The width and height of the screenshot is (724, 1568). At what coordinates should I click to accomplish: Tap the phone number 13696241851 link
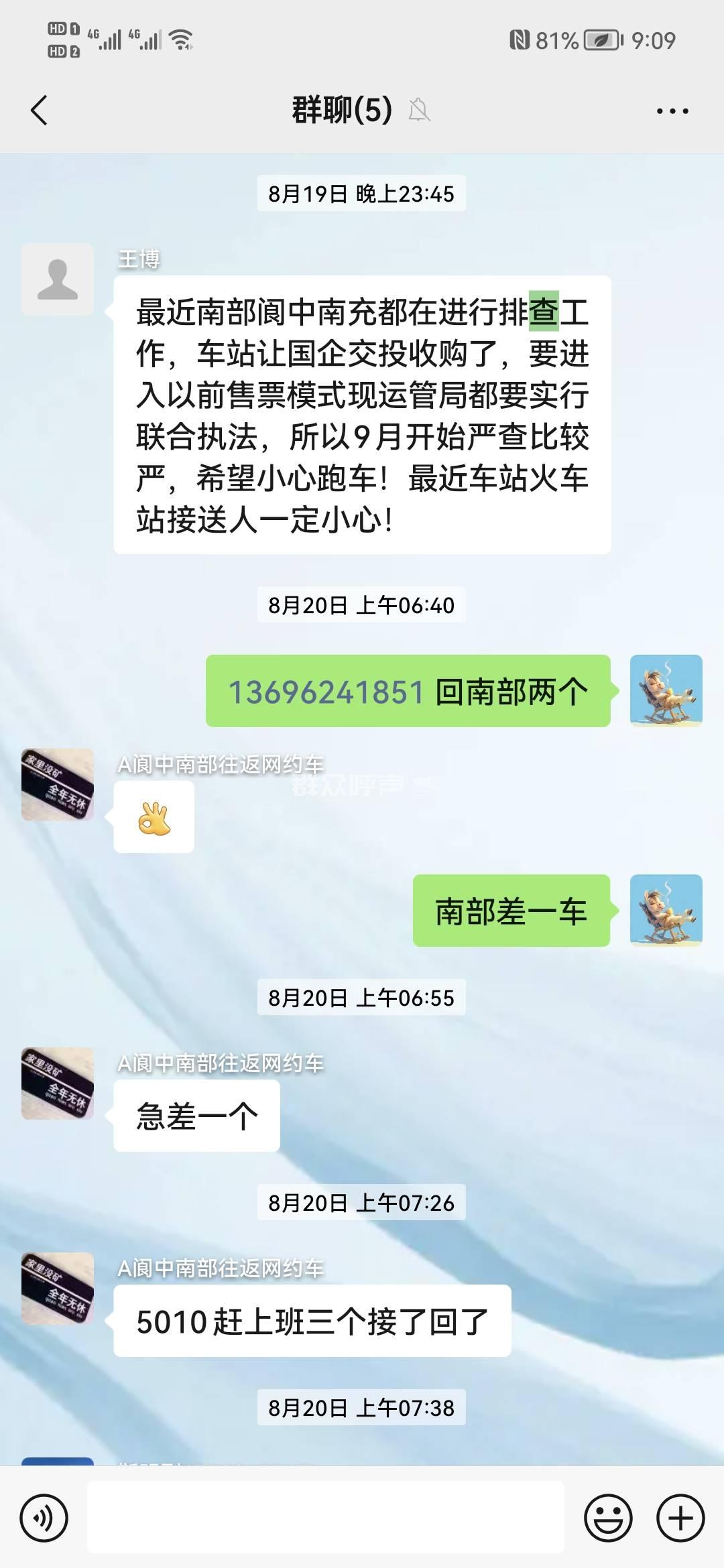(326, 692)
